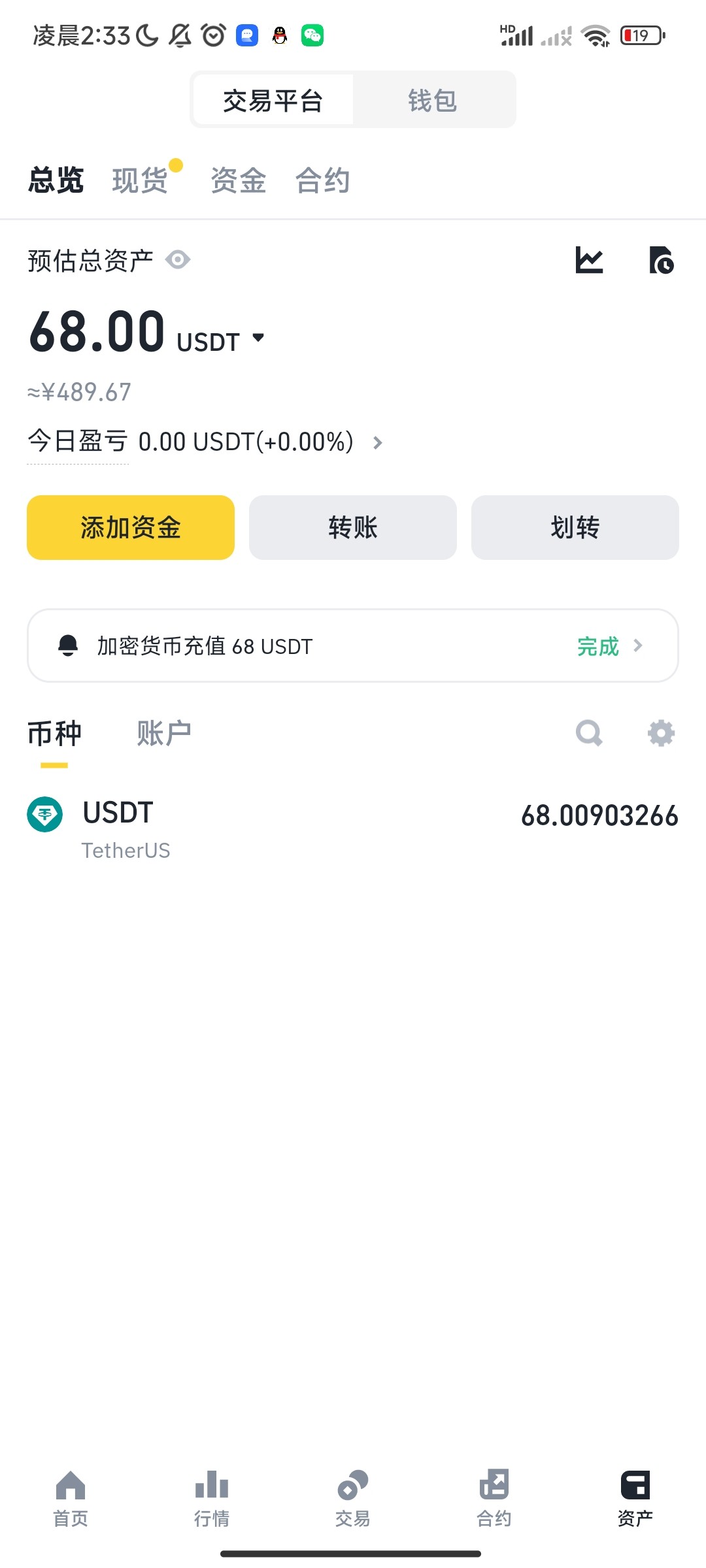Tap the 转账 button
Viewport: 706px width, 1568px height.
pyautogui.click(x=353, y=527)
